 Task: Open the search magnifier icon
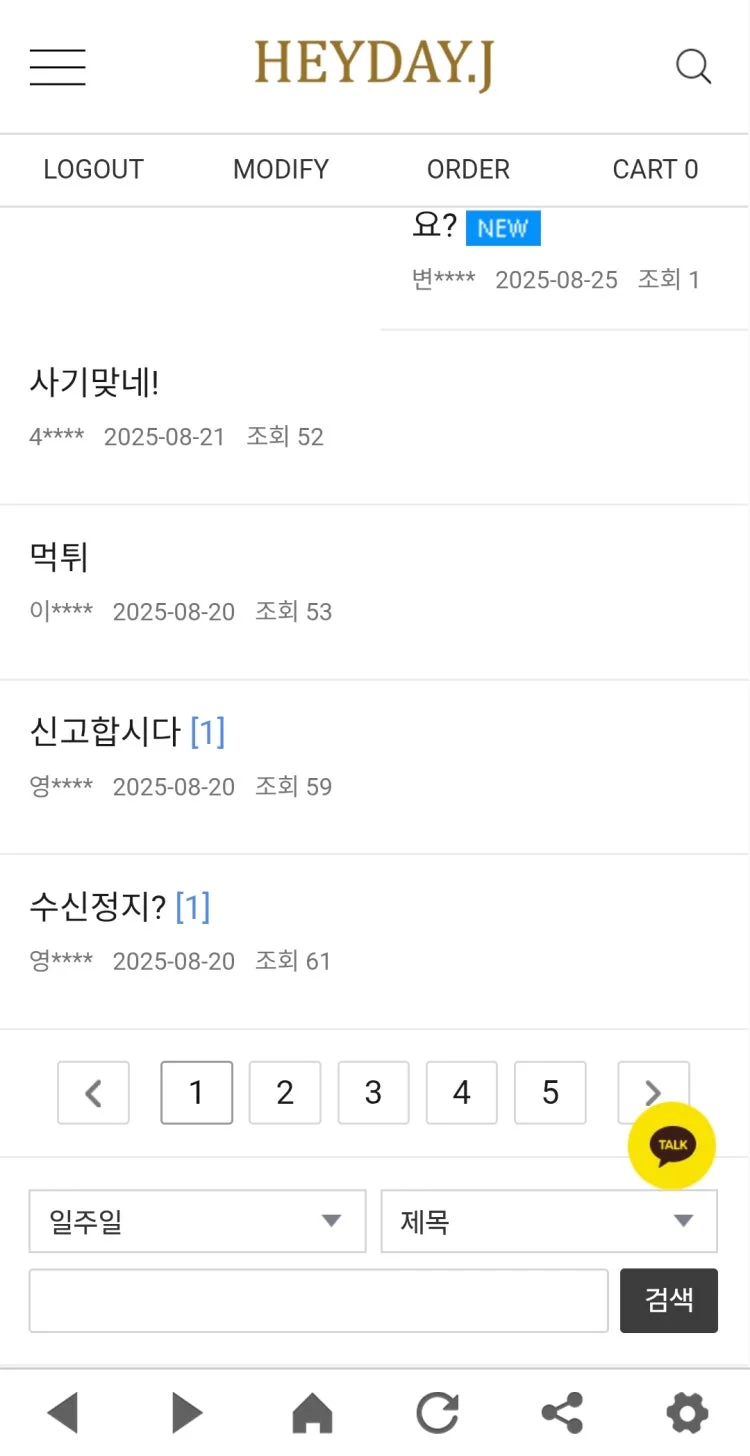tap(693, 67)
